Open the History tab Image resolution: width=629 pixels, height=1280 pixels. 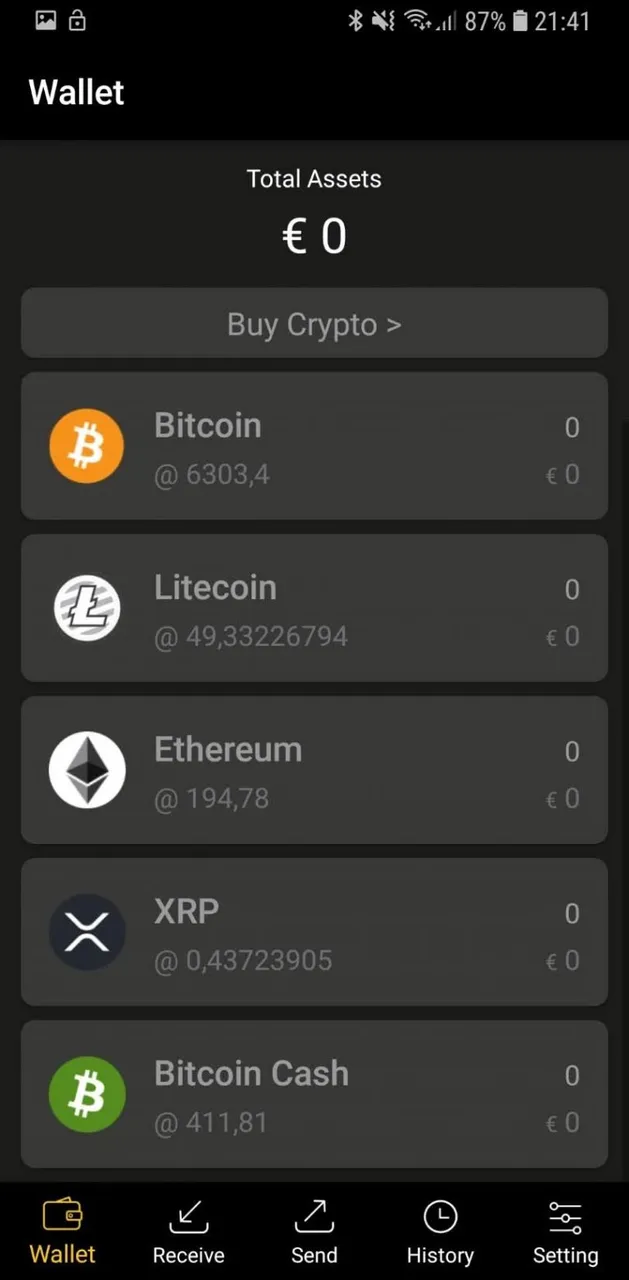440,1232
